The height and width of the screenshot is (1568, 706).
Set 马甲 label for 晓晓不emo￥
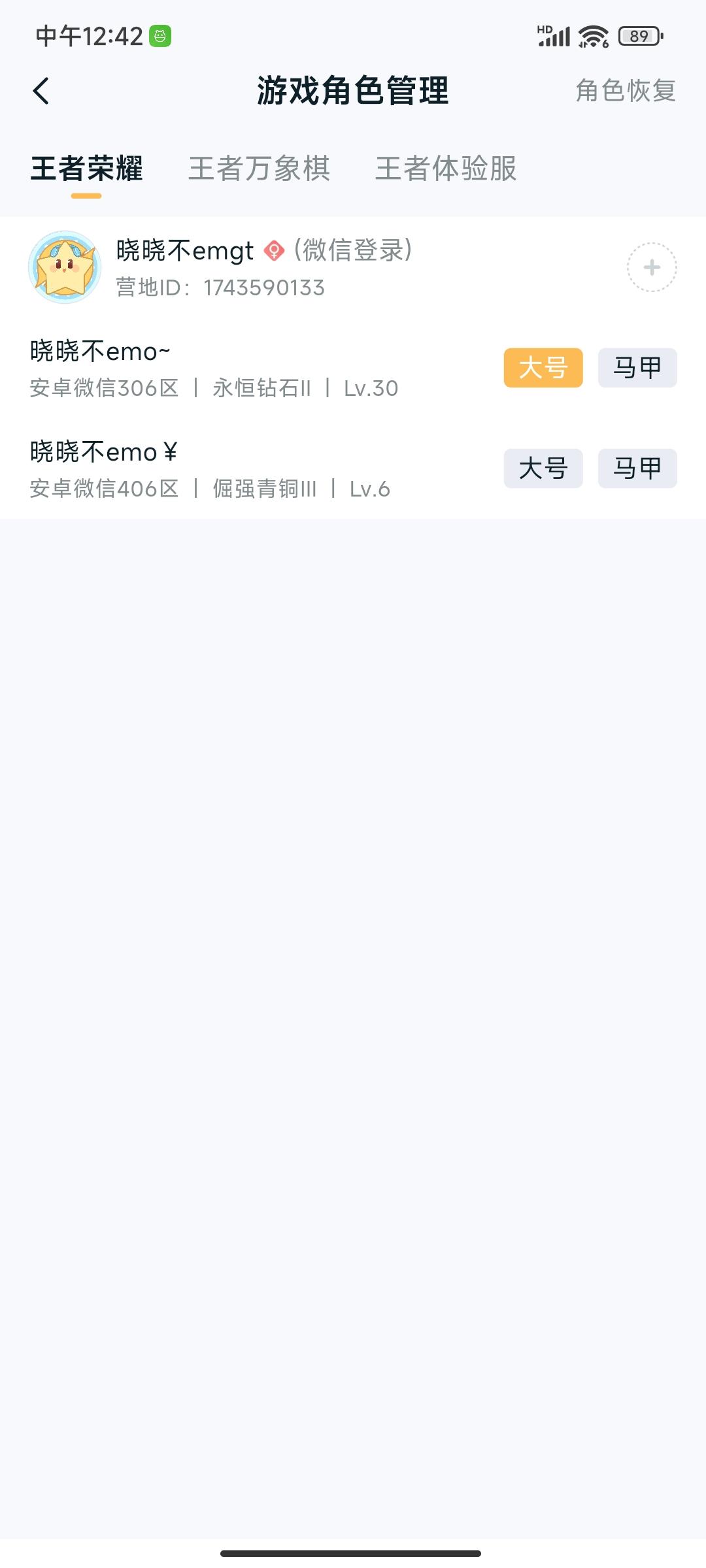pos(637,468)
